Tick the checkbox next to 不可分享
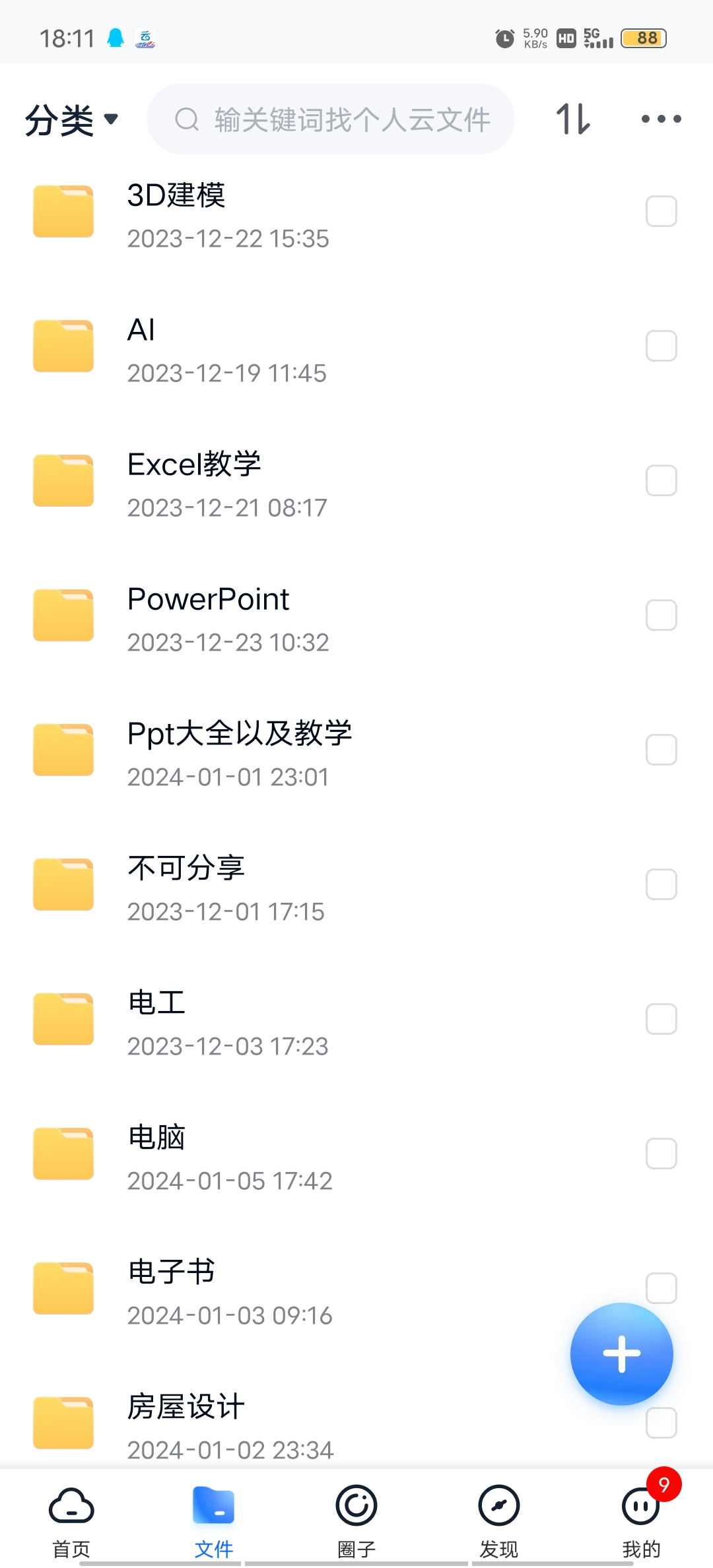 pos(661,885)
